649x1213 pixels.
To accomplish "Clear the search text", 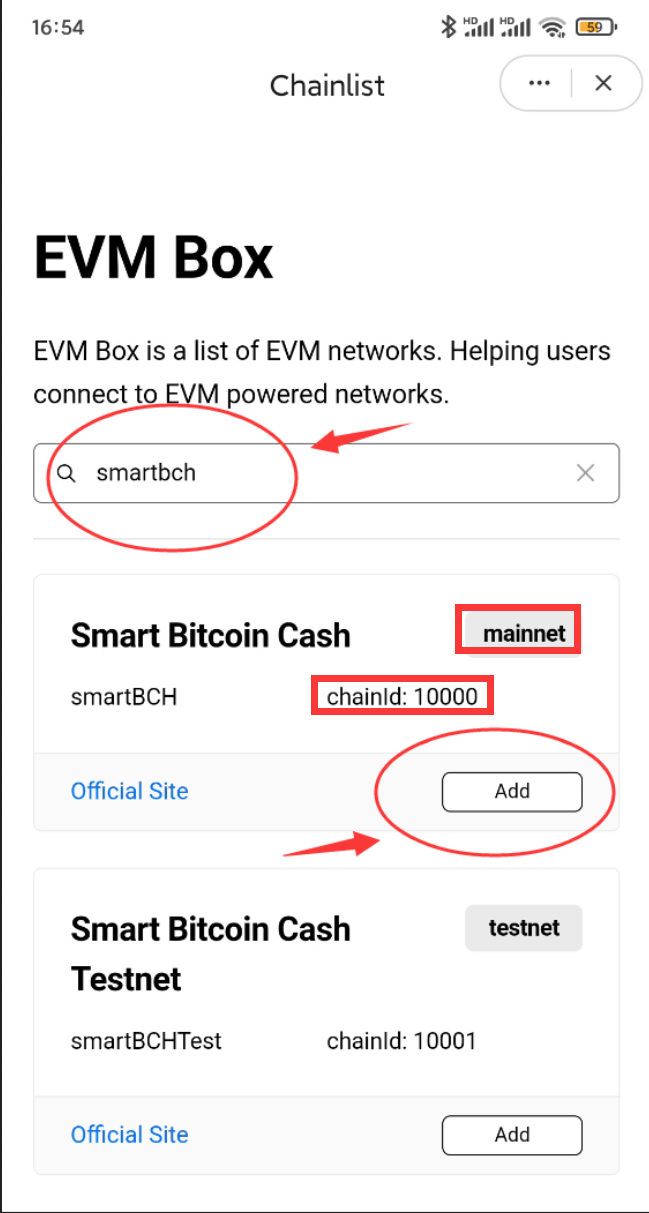I will (586, 473).
